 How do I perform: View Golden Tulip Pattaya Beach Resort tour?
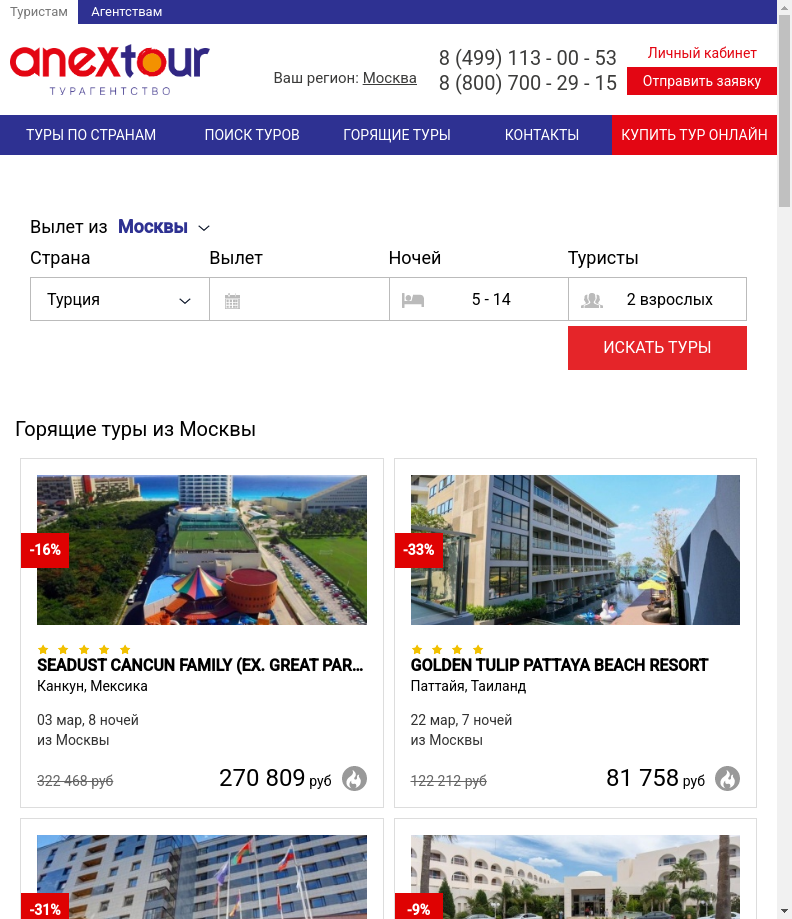pyautogui.click(x=559, y=665)
